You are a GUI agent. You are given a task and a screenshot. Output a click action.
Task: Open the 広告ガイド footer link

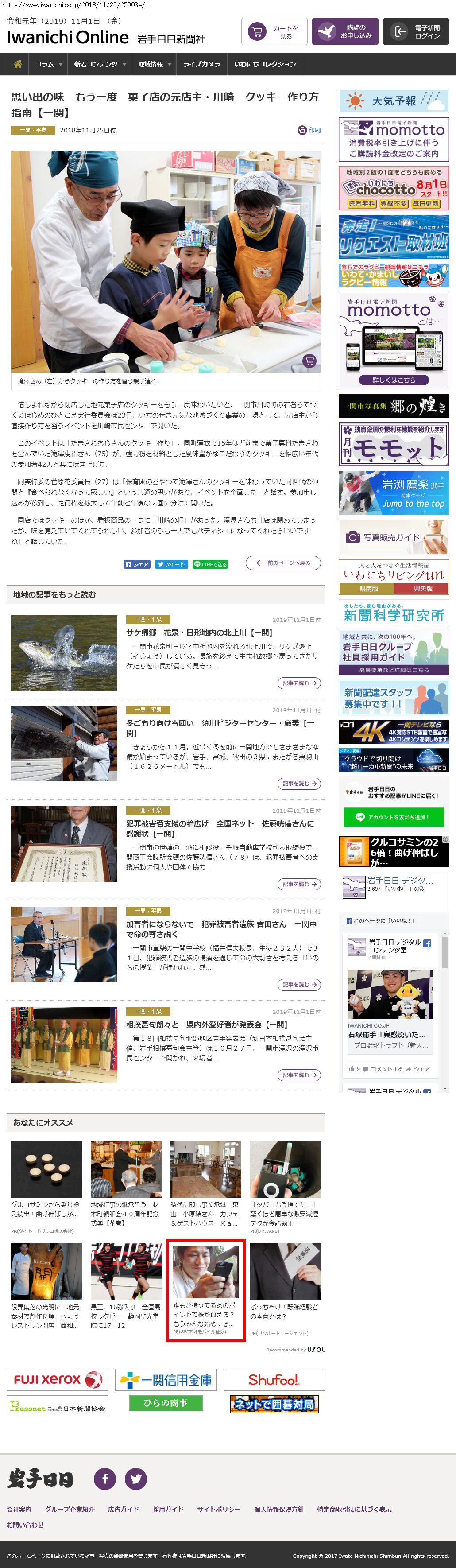coord(124,1509)
